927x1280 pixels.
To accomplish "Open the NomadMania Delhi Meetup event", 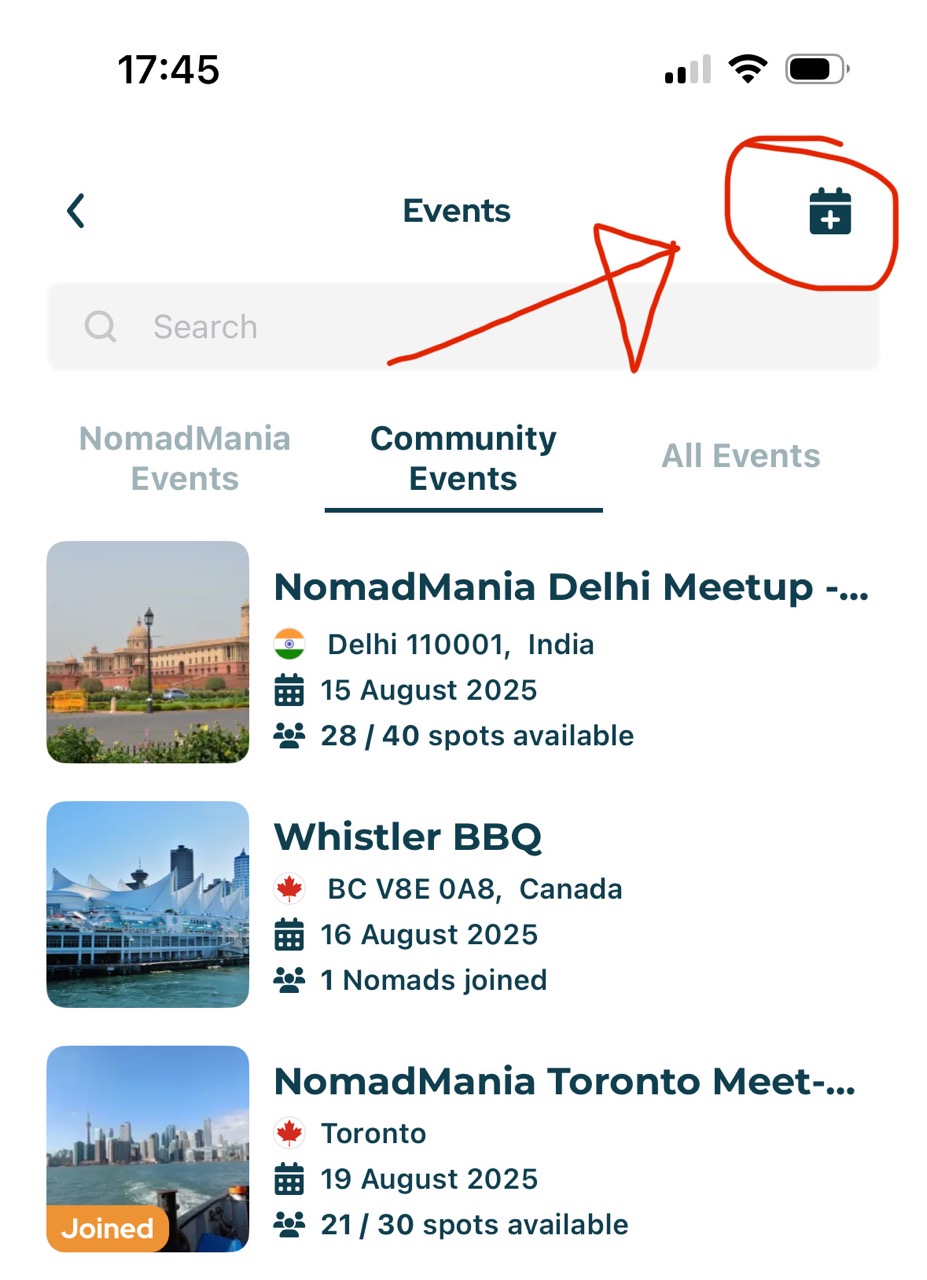I will click(570, 587).
